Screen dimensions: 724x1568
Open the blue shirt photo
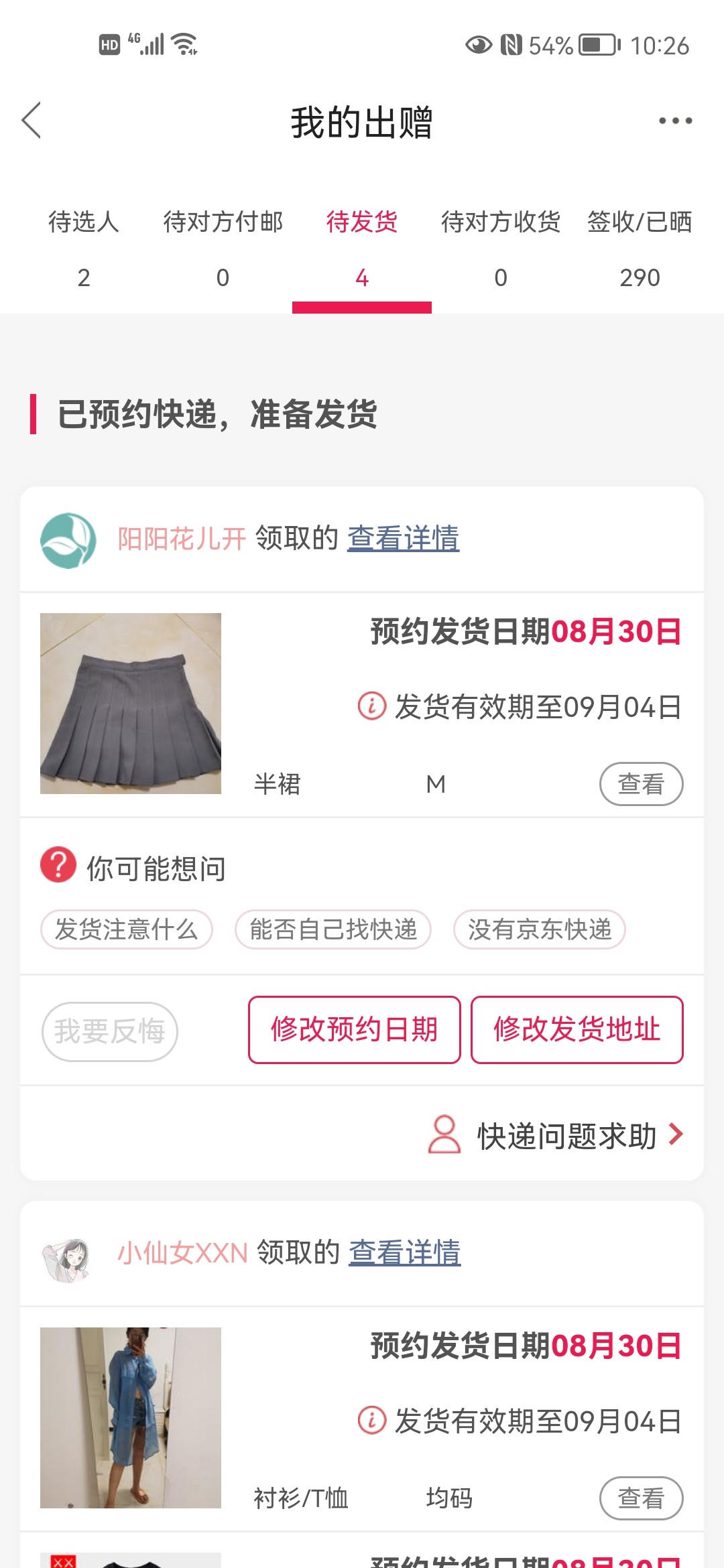pyautogui.click(x=131, y=1418)
